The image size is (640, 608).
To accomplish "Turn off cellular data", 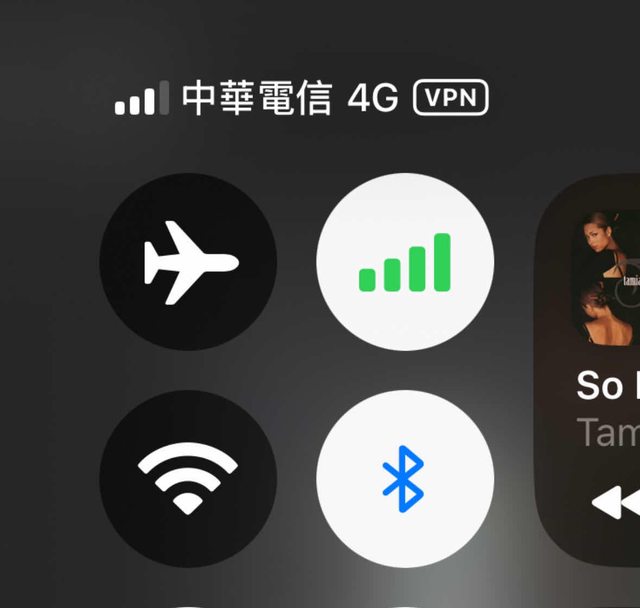I will tap(405, 262).
